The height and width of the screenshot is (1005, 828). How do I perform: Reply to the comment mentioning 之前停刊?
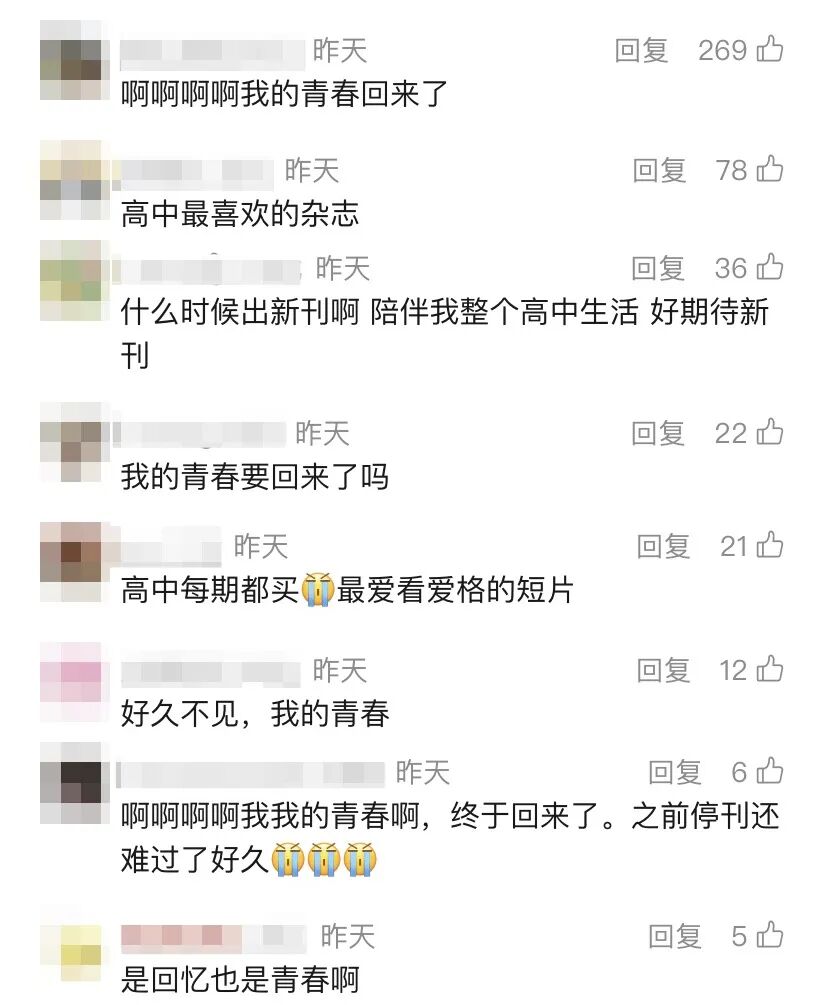(x=675, y=772)
